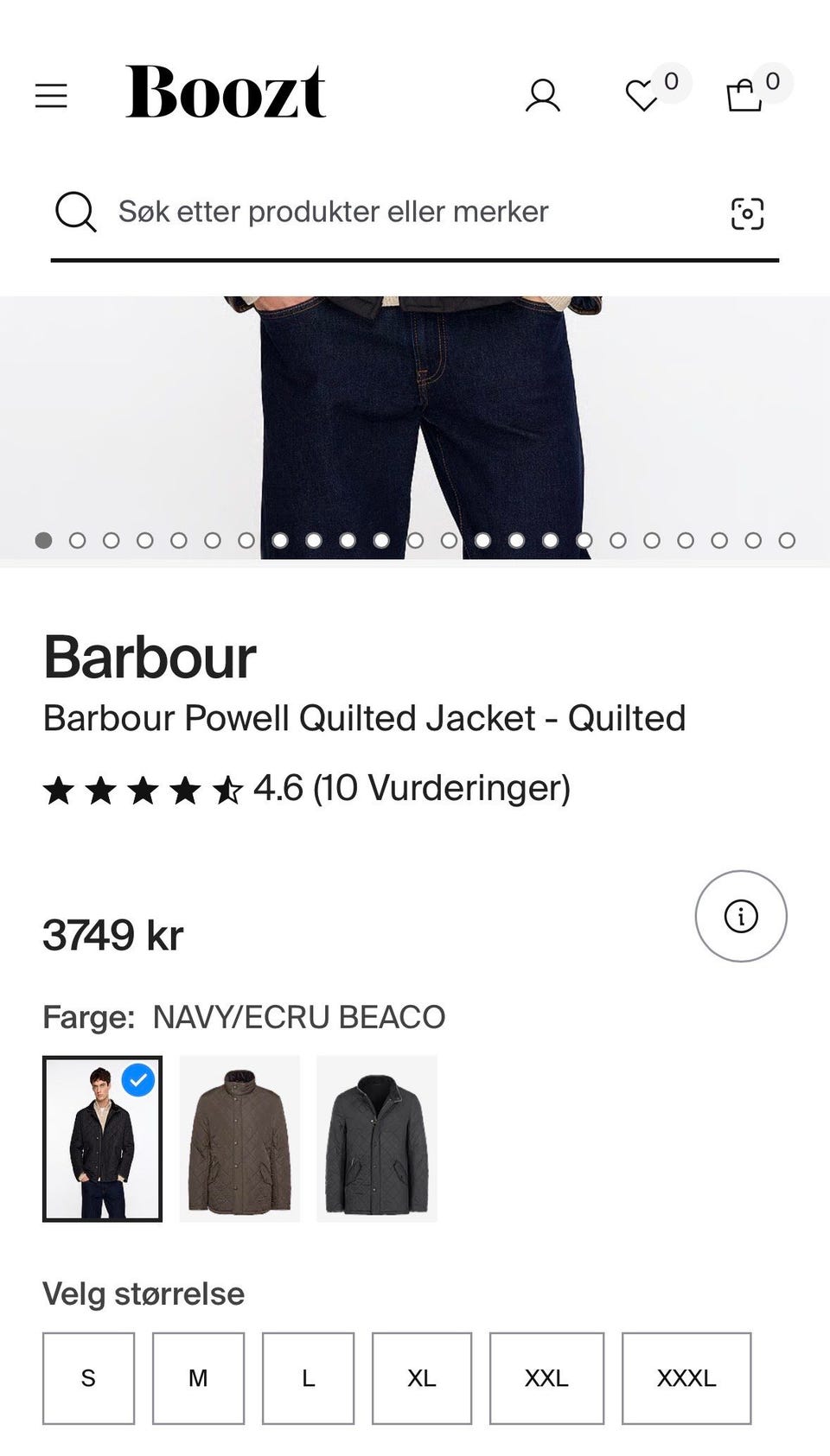Open the 10 Vurderinger ratings

pyautogui.click(x=442, y=788)
